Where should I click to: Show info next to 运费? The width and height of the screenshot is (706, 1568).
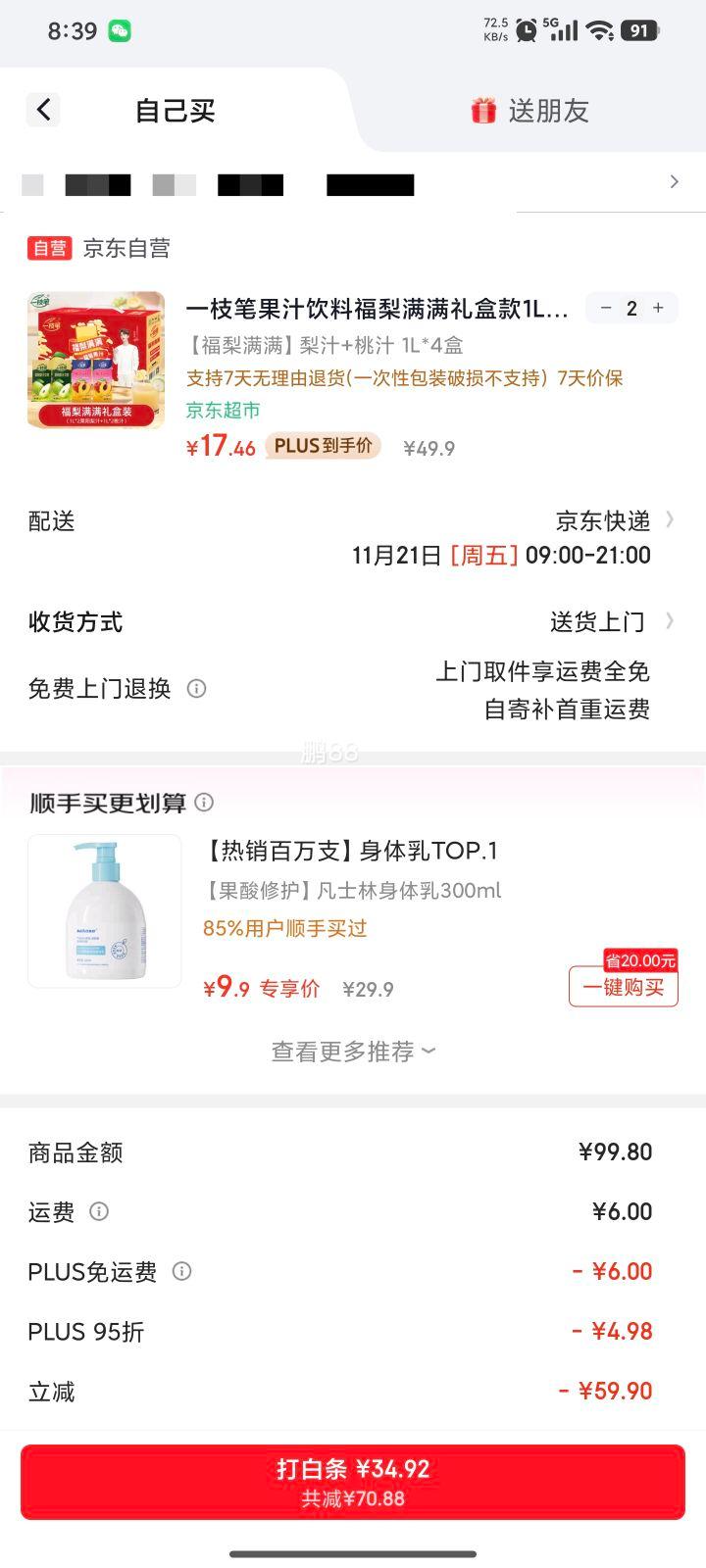click(99, 1211)
